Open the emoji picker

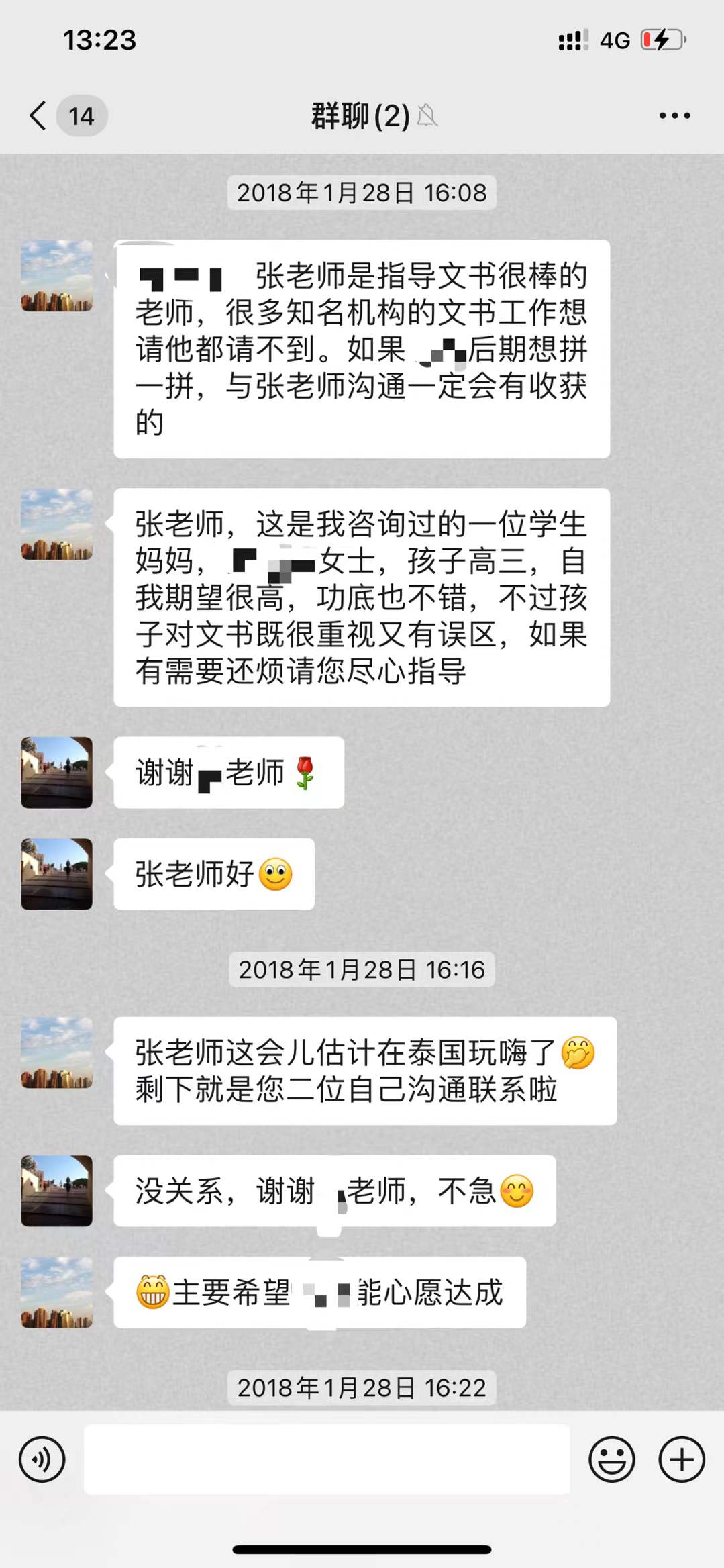611,1459
